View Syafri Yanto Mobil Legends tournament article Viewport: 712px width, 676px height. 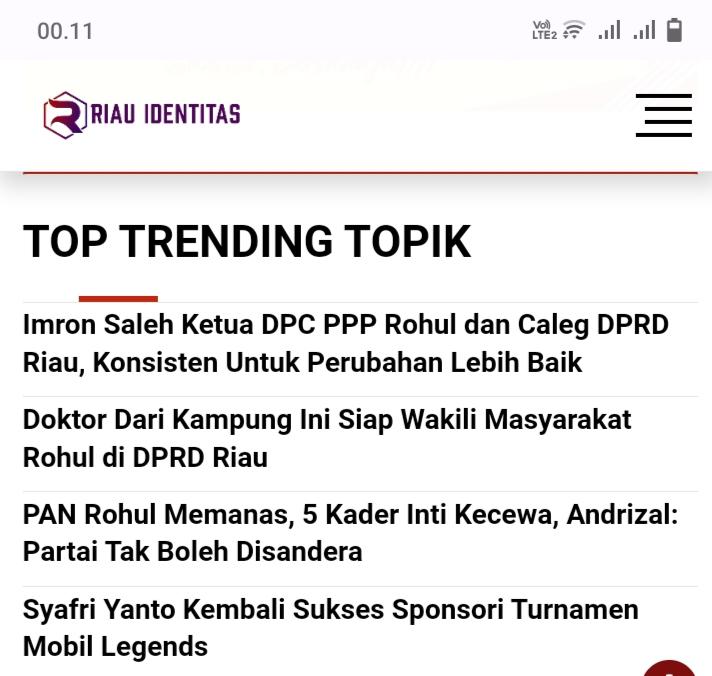click(x=330, y=627)
